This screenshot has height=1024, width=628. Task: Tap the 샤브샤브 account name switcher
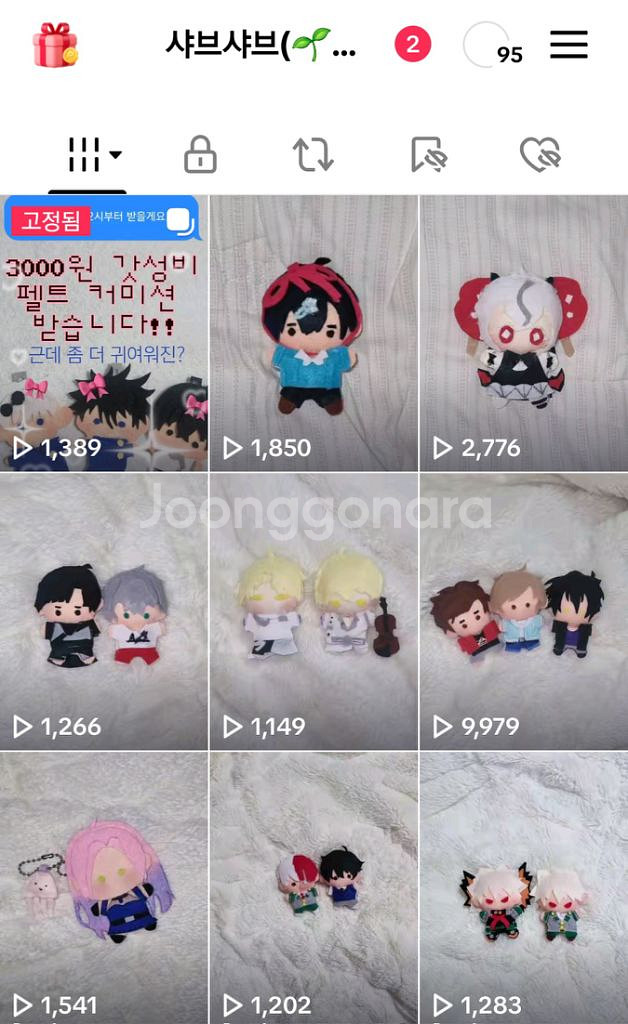[260, 46]
